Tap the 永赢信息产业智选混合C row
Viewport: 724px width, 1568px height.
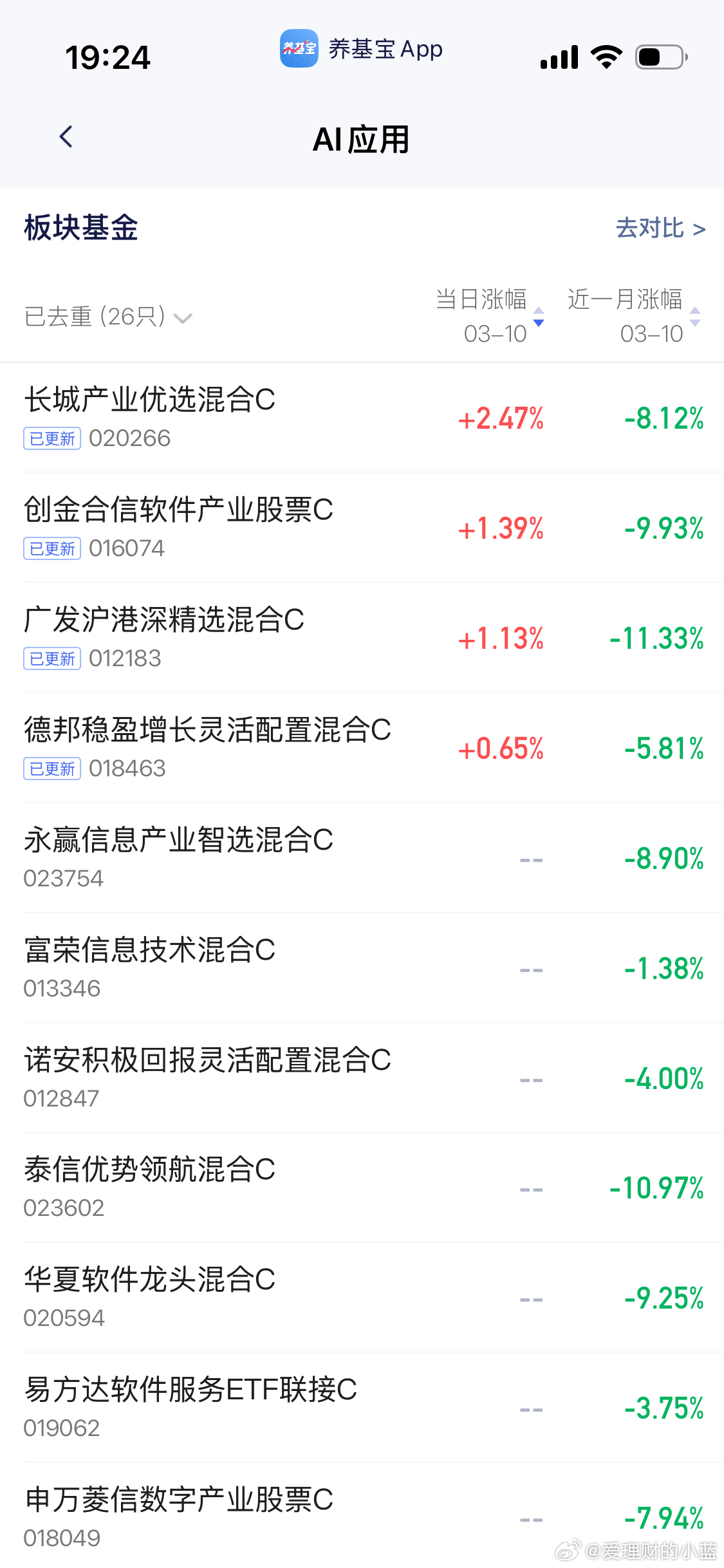tap(178, 840)
